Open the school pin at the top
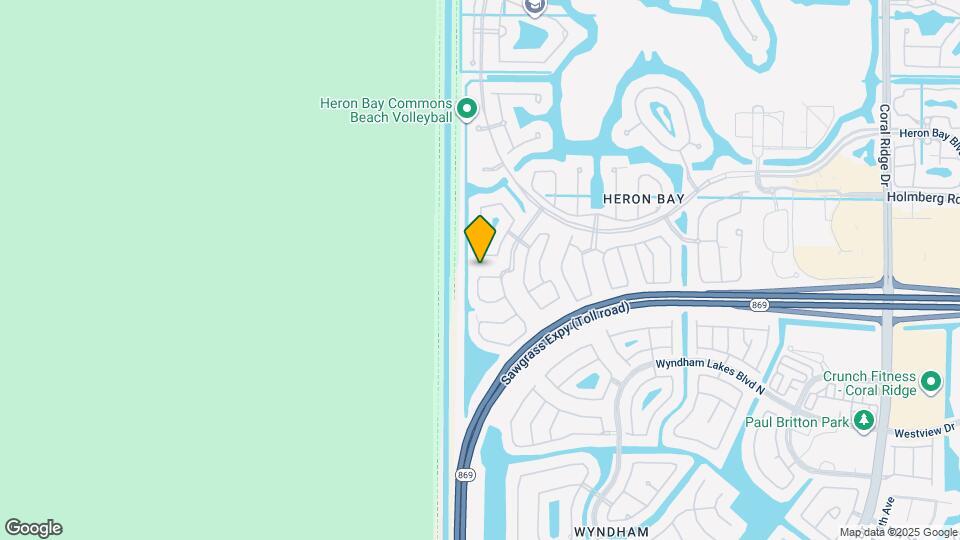This screenshot has height=540, width=960. 535,7
